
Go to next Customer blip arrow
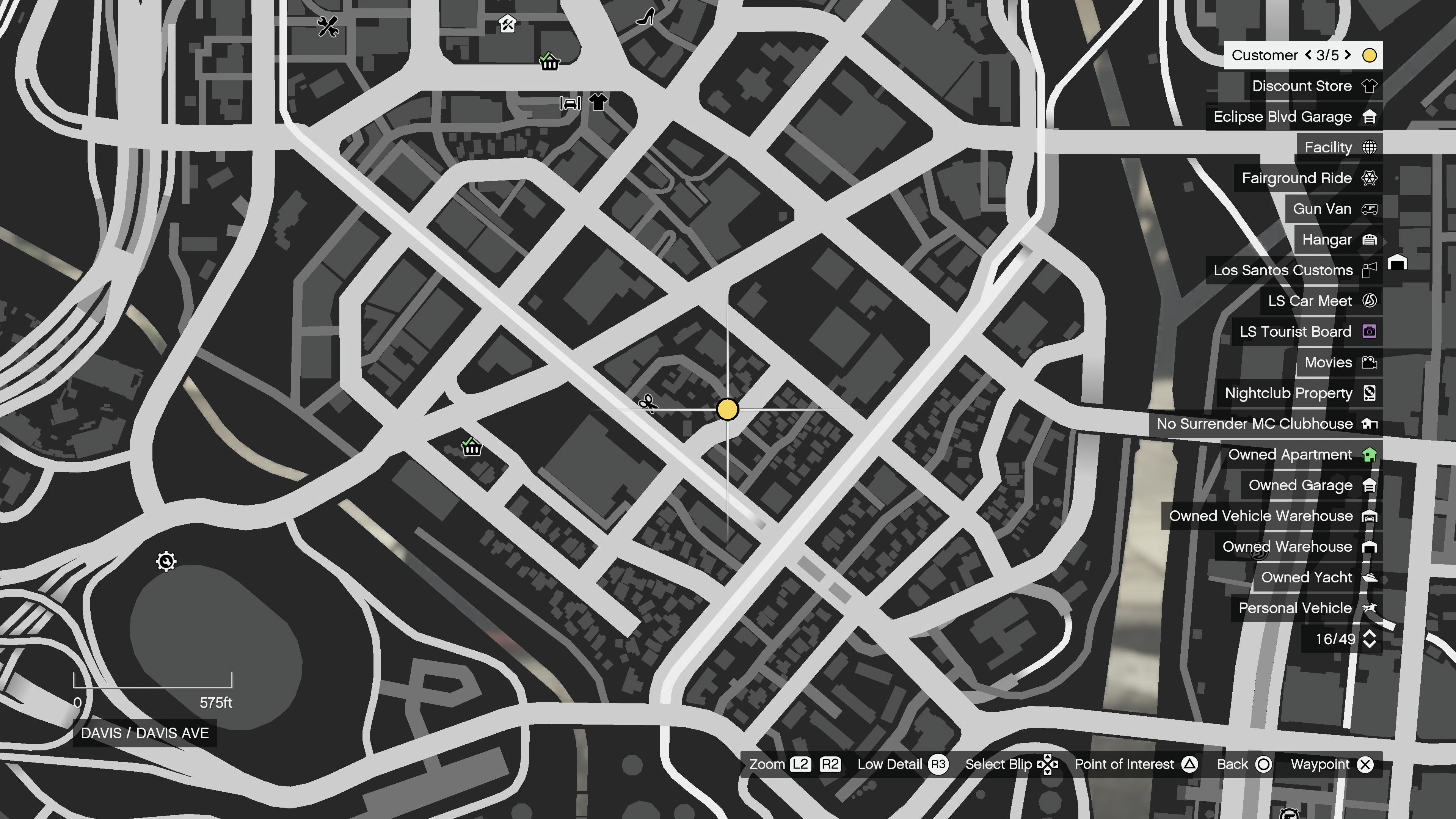(1348, 55)
